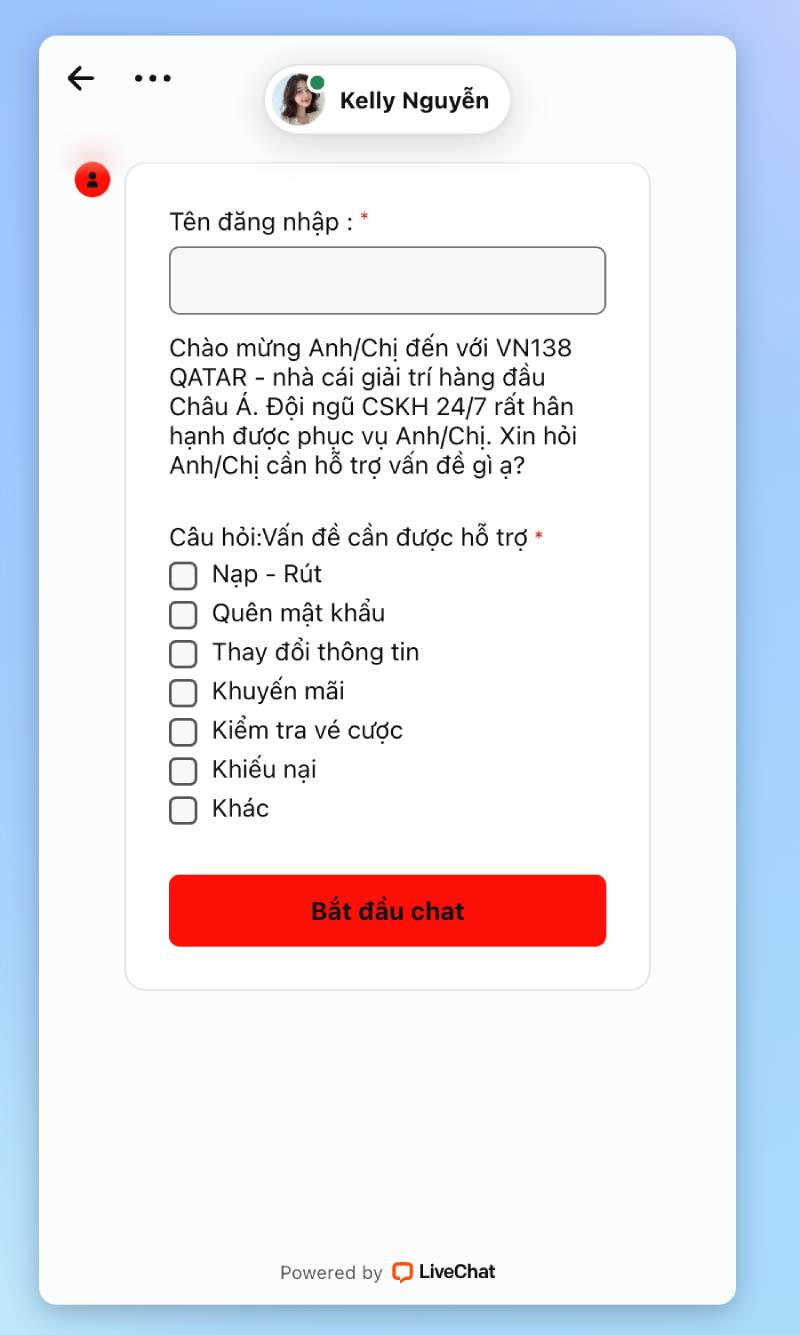Click the back arrow icon

(80, 78)
